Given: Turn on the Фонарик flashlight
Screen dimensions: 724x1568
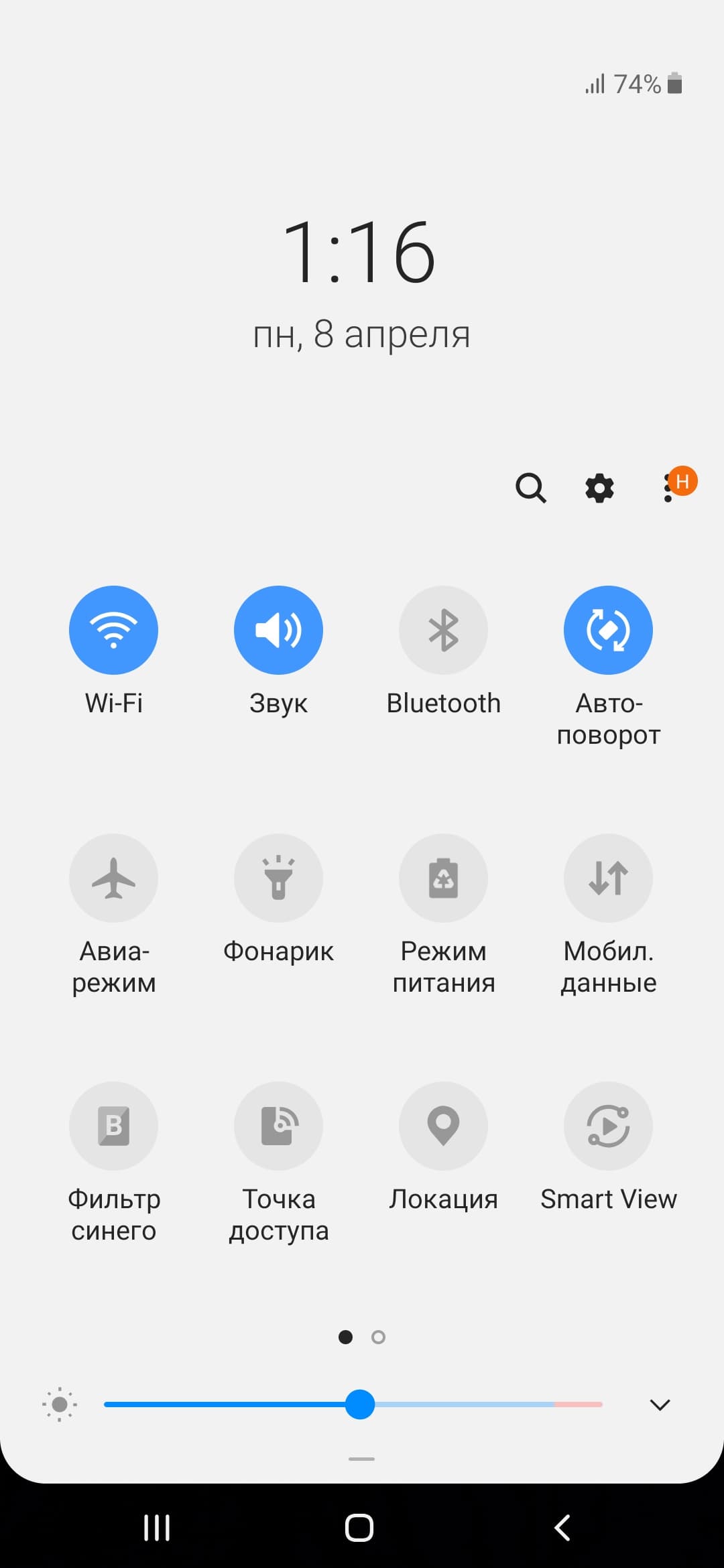Looking at the screenshot, I should coord(278,878).
